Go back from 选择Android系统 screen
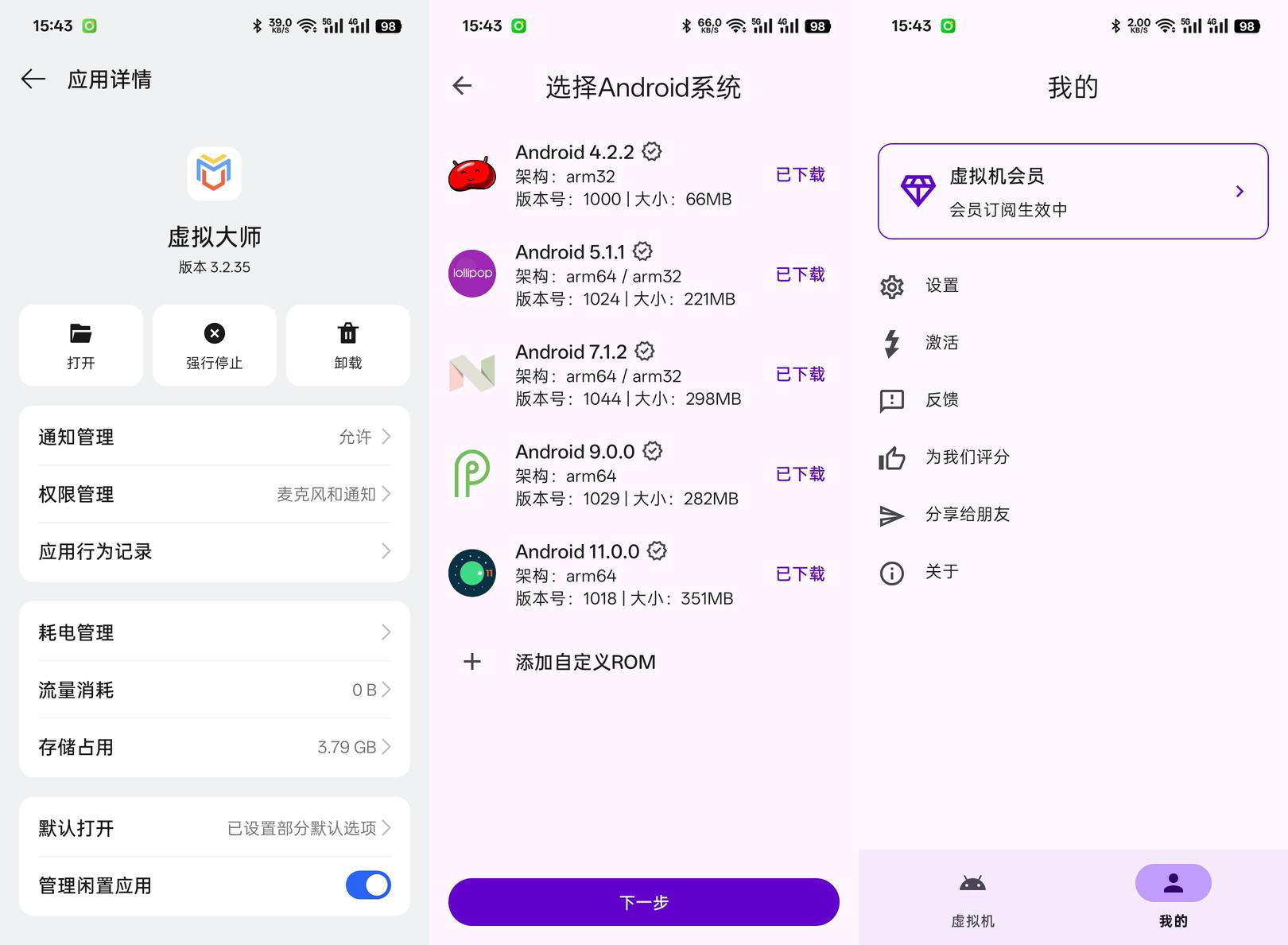This screenshot has height=945, width=1288. [462, 86]
